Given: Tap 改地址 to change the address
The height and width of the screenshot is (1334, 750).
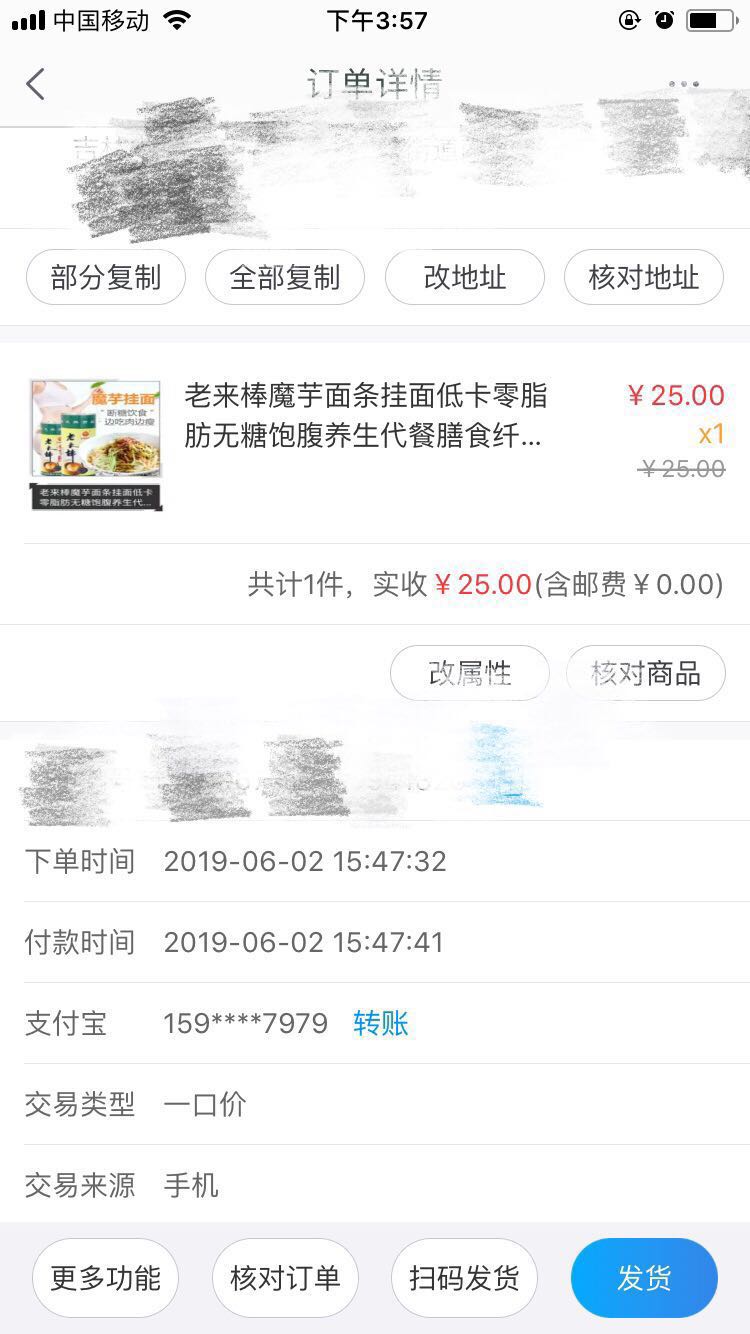Looking at the screenshot, I should coord(465,277).
